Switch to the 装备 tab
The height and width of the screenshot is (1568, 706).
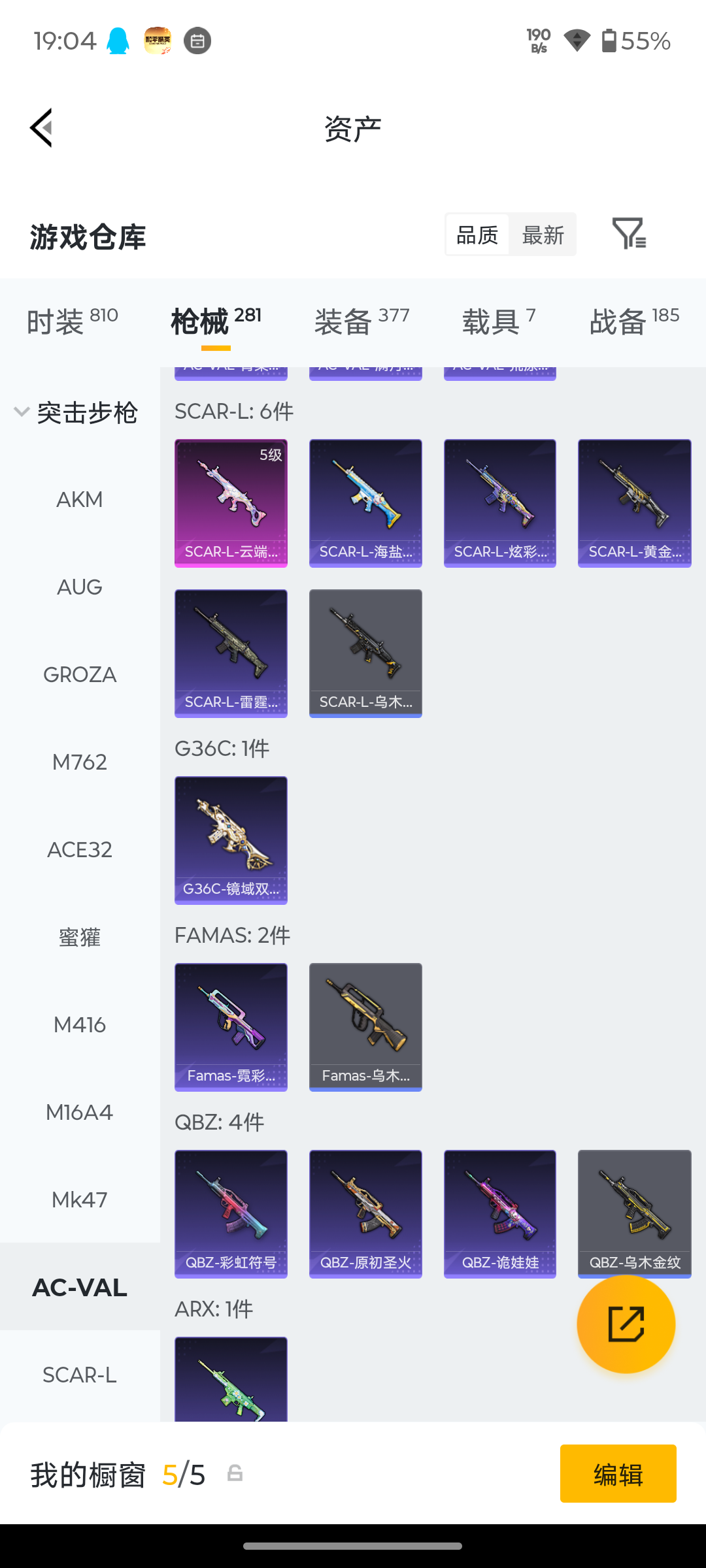(361, 321)
